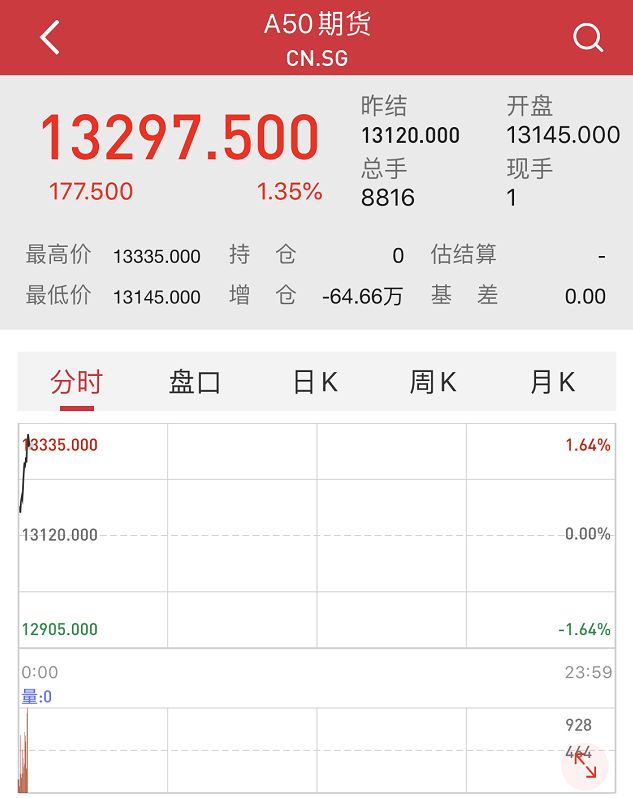View the 月K chart tab

pyautogui.click(x=553, y=382)
